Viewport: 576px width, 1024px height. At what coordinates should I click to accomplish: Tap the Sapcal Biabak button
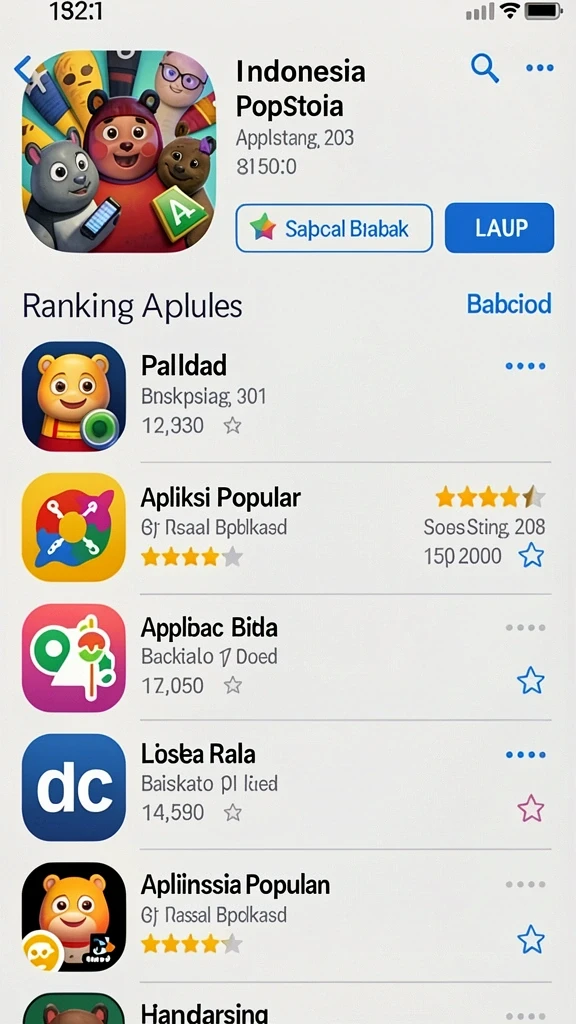click(x=334, y=228)
